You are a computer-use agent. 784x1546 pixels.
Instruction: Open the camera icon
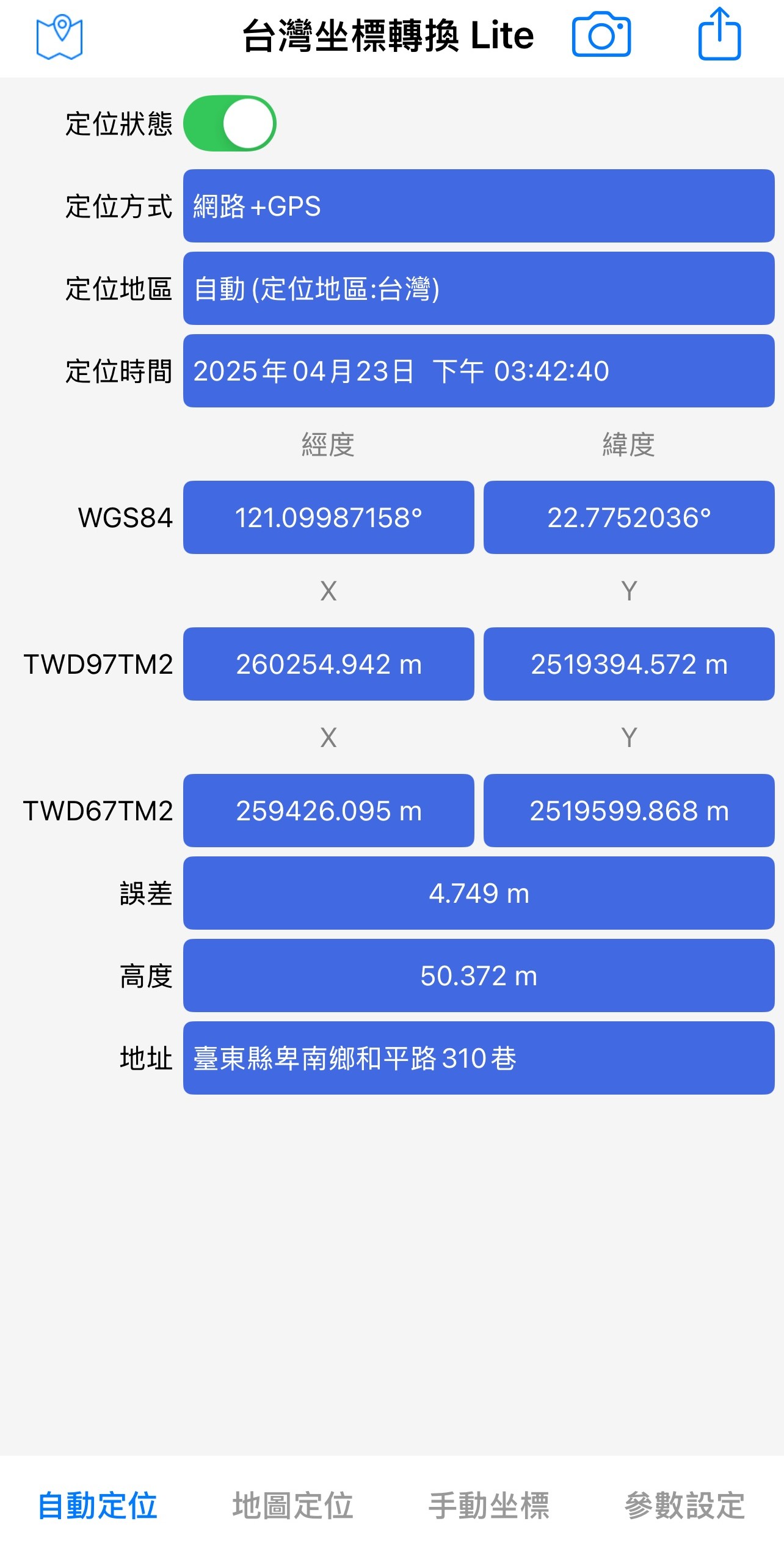[601, 35]
